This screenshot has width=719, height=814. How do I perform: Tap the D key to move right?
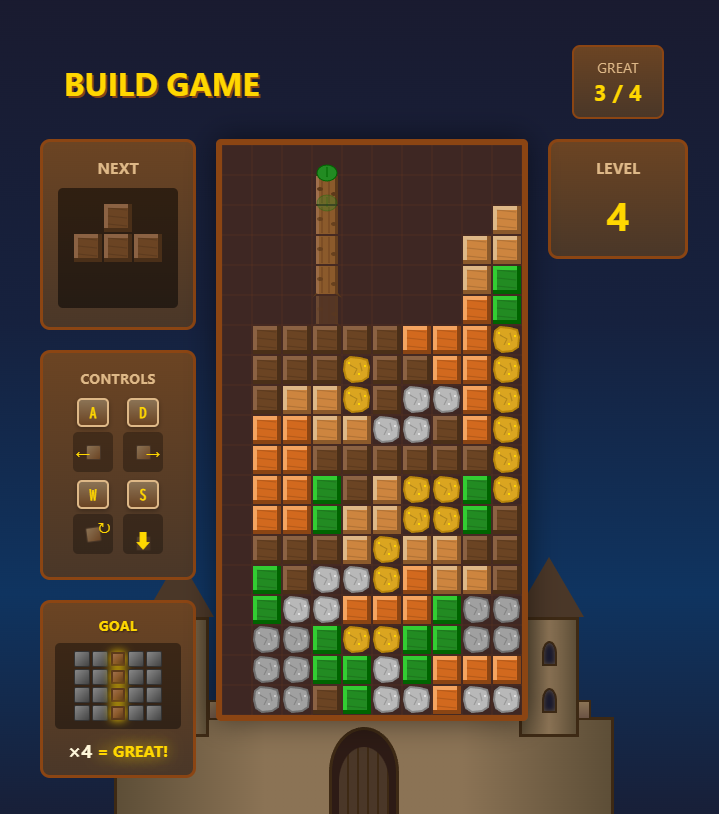tap(143, 412)
